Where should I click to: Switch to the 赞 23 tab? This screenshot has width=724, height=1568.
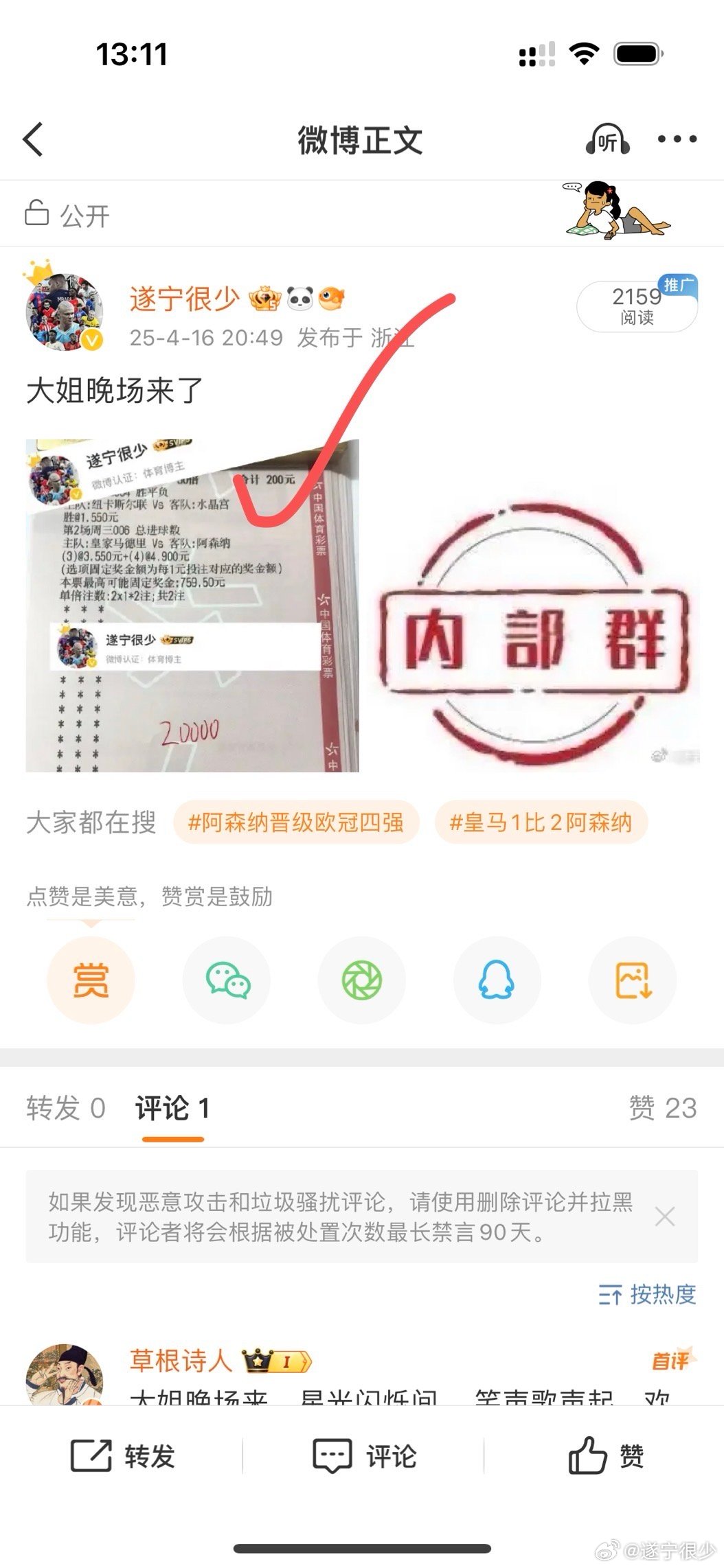(662, 1108)
